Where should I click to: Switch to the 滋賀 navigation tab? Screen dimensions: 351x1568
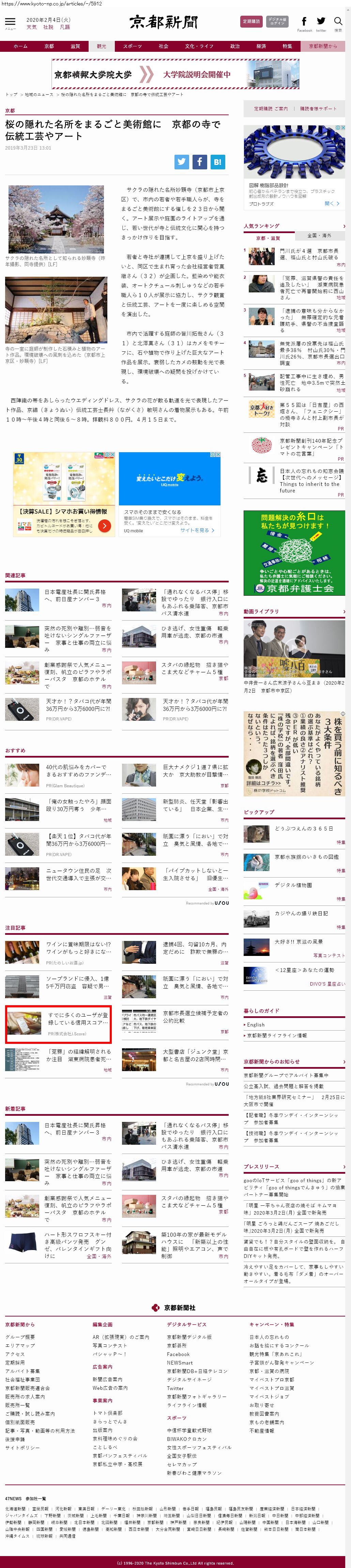tap(75, 46)
